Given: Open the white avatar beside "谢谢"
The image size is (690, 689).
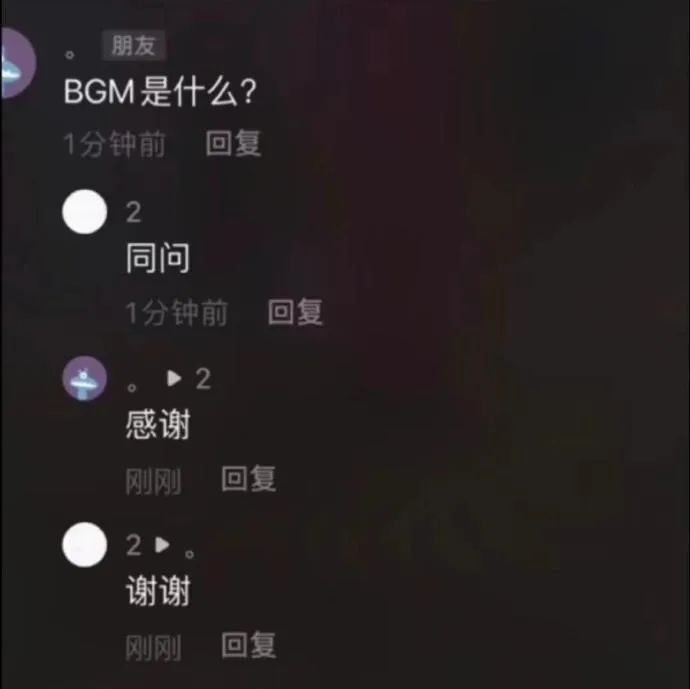Looking at the screenshot, I should click(x=84, y=545).
